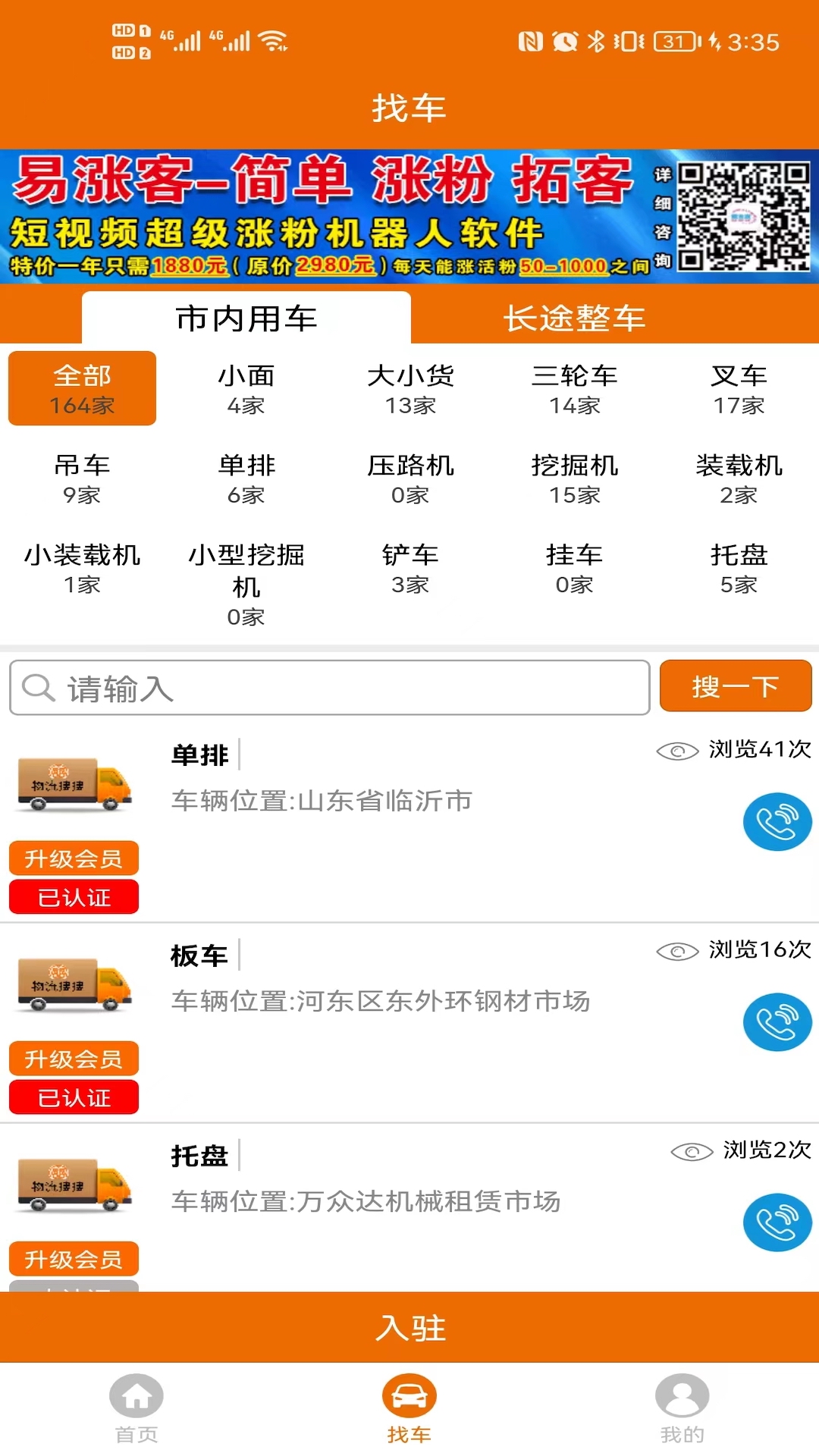Tap the phone icon for the 托盘 listing
Viewport: 819px width, 1456px height.
(x=779, y=1222)
